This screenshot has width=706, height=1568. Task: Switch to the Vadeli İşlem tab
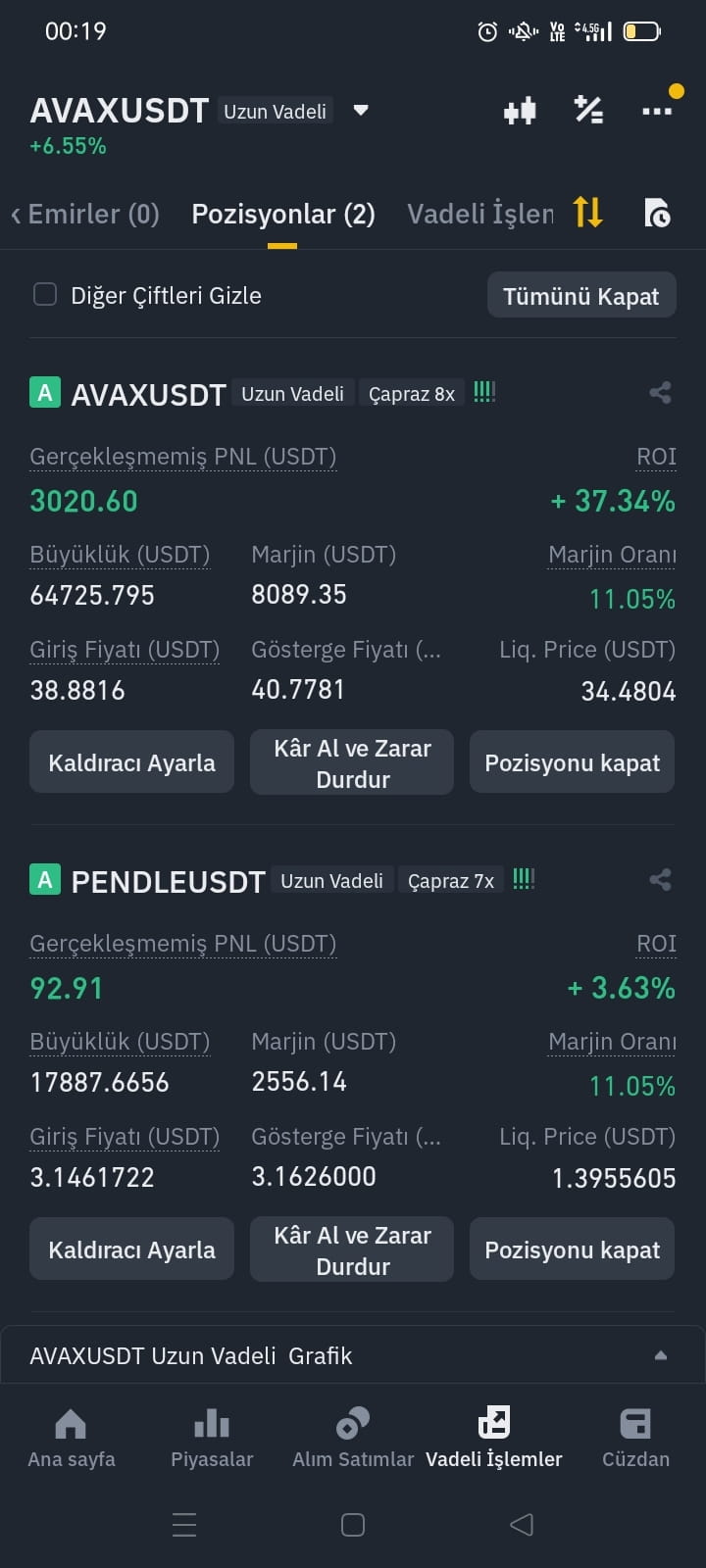(x=479, y=214)
